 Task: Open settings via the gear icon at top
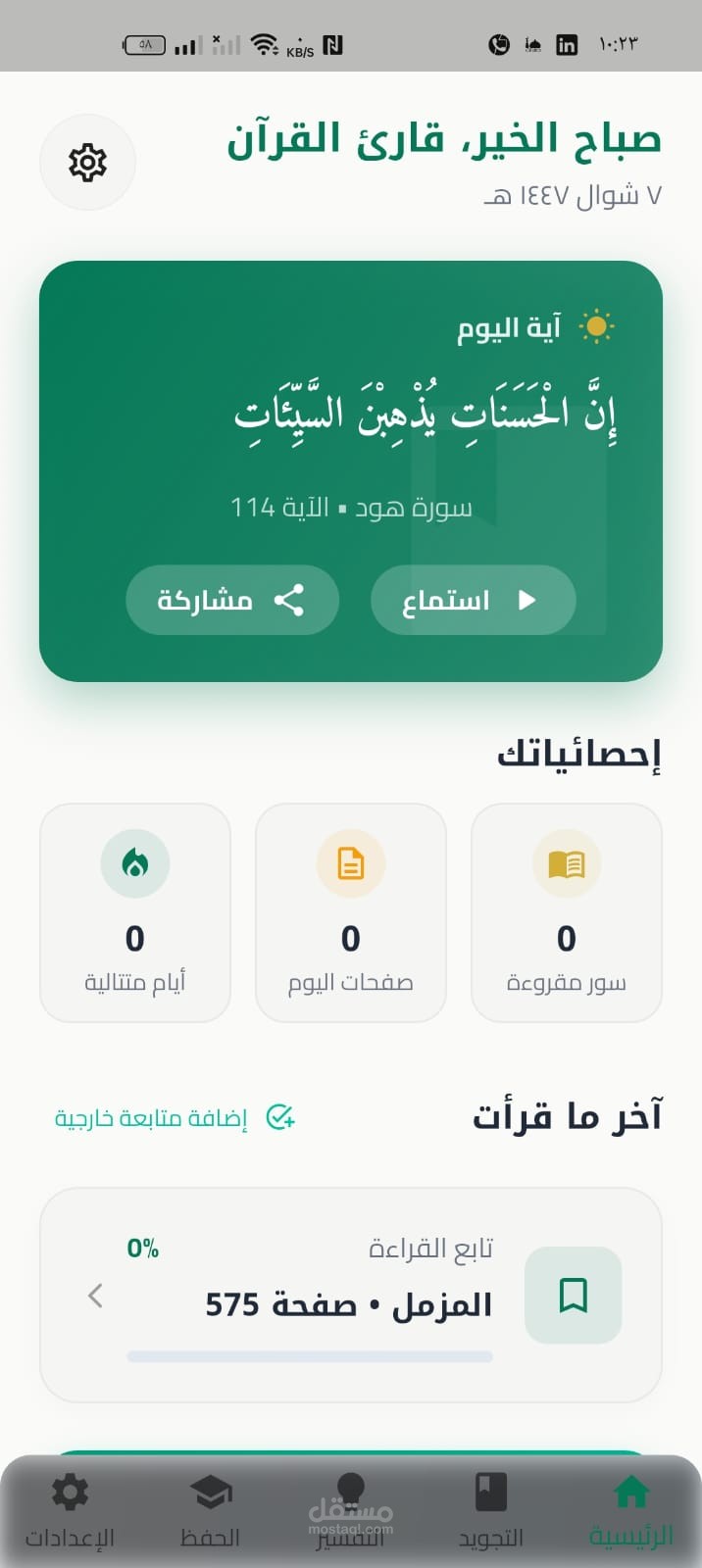tap(87, 163)
